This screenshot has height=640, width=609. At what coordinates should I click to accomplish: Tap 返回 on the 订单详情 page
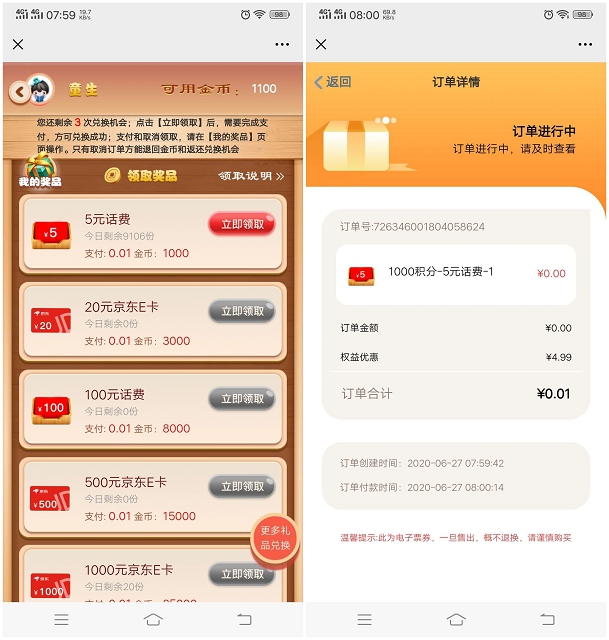pos(333,82)
